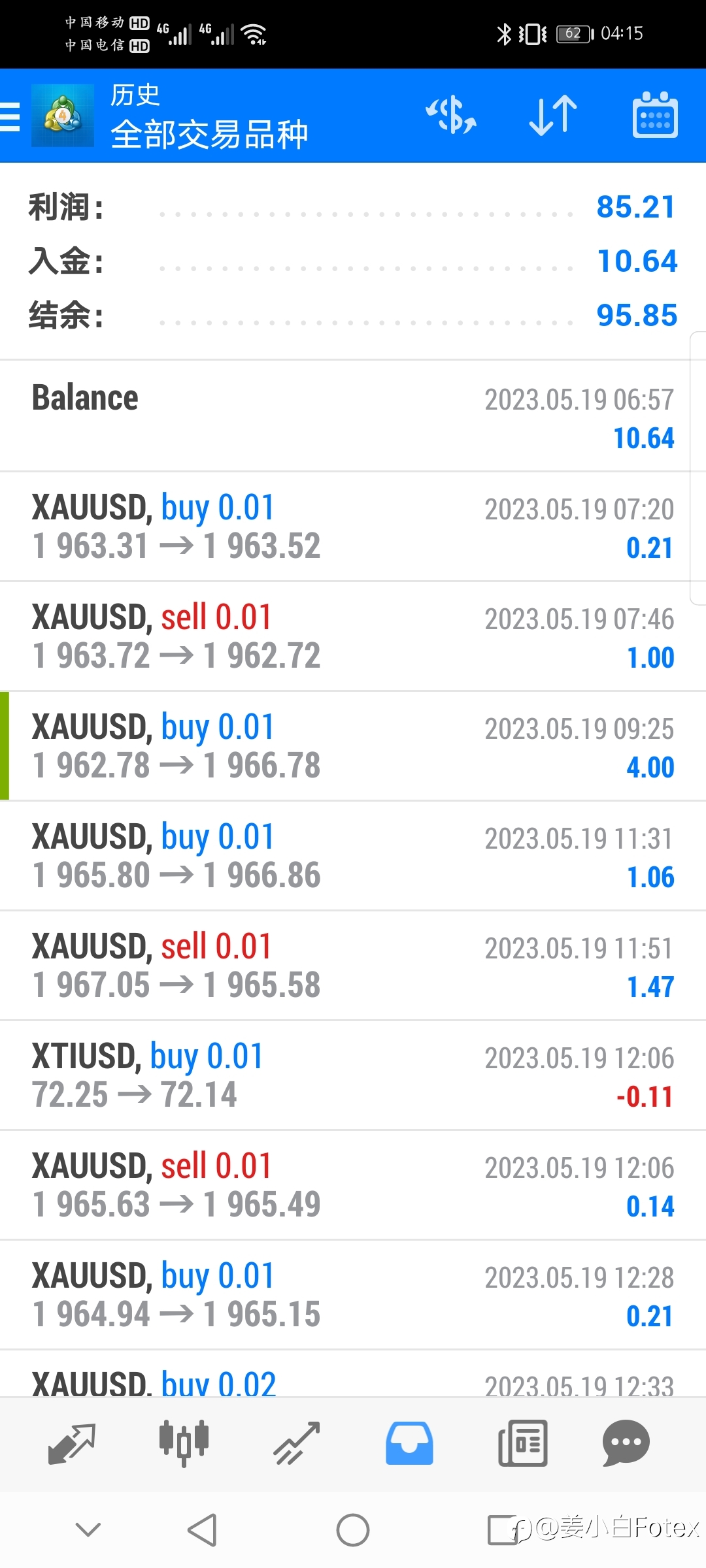Tap the system back triangle button
The image size is (706, 1568).
(203, 1529)
